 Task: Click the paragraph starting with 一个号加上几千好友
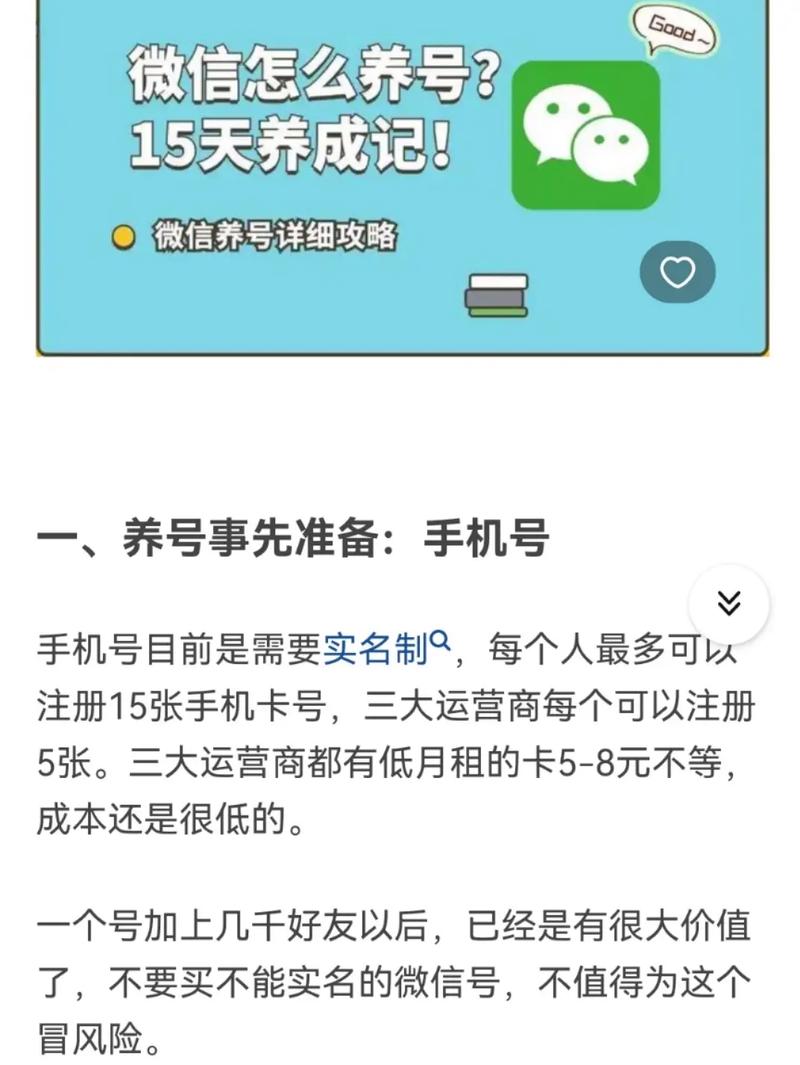click(x=390, y=965)
